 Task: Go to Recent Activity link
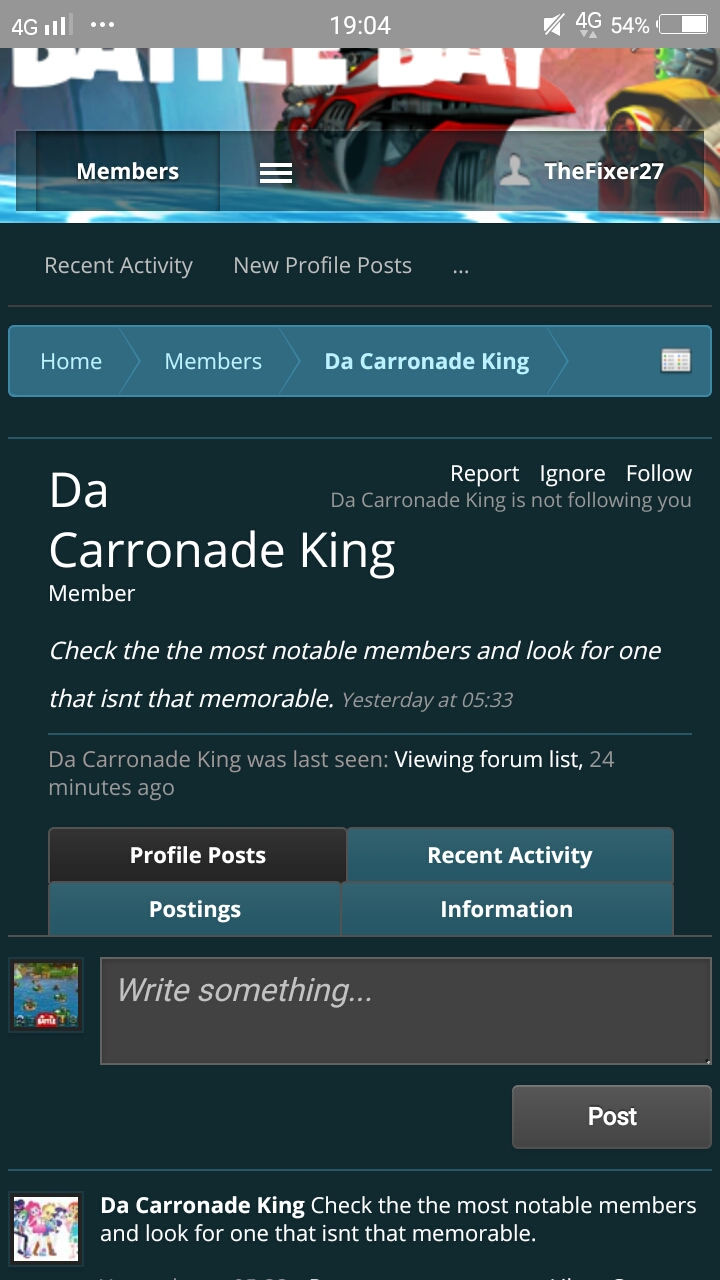point(118,266)
